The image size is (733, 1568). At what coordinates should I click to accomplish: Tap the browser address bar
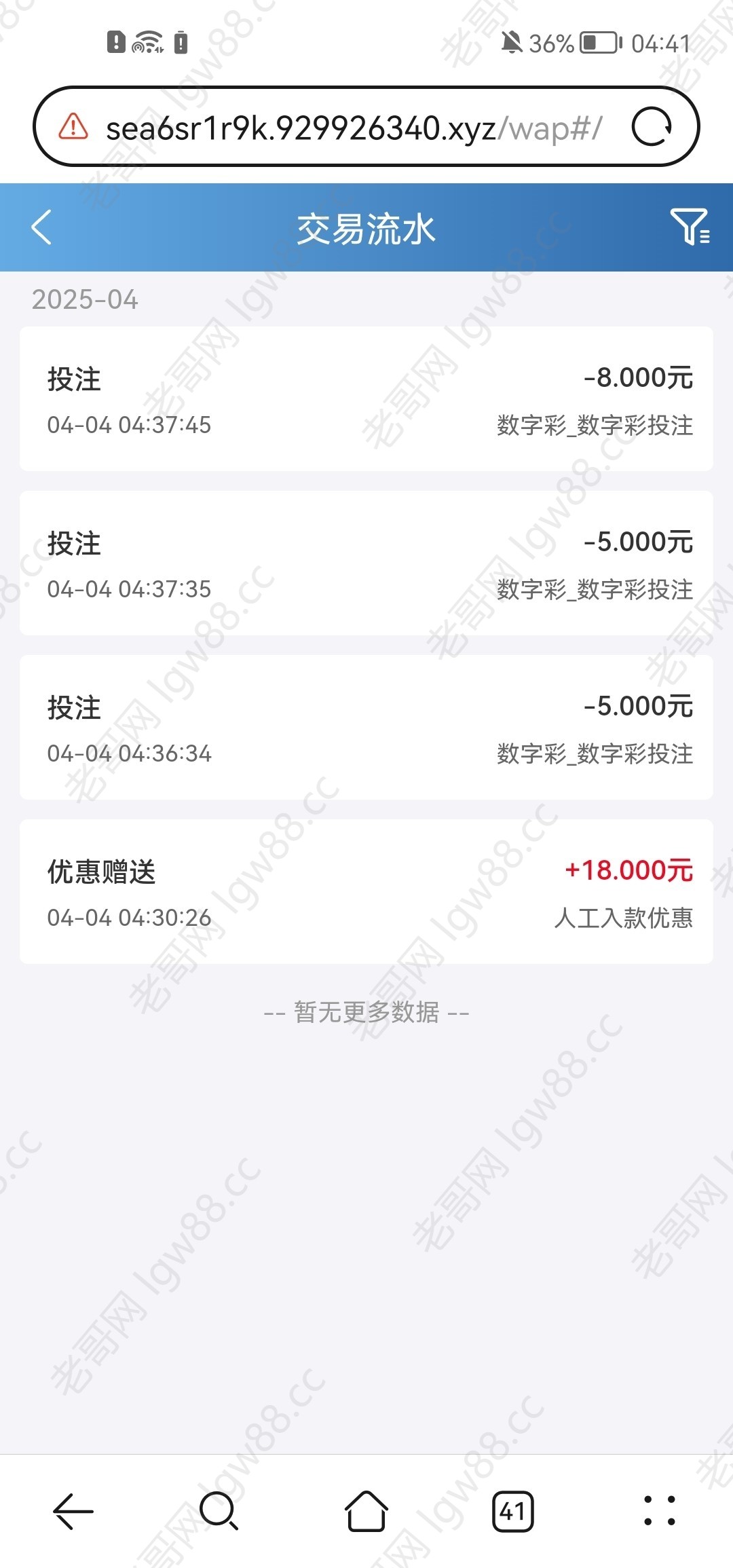click(353, 128)
